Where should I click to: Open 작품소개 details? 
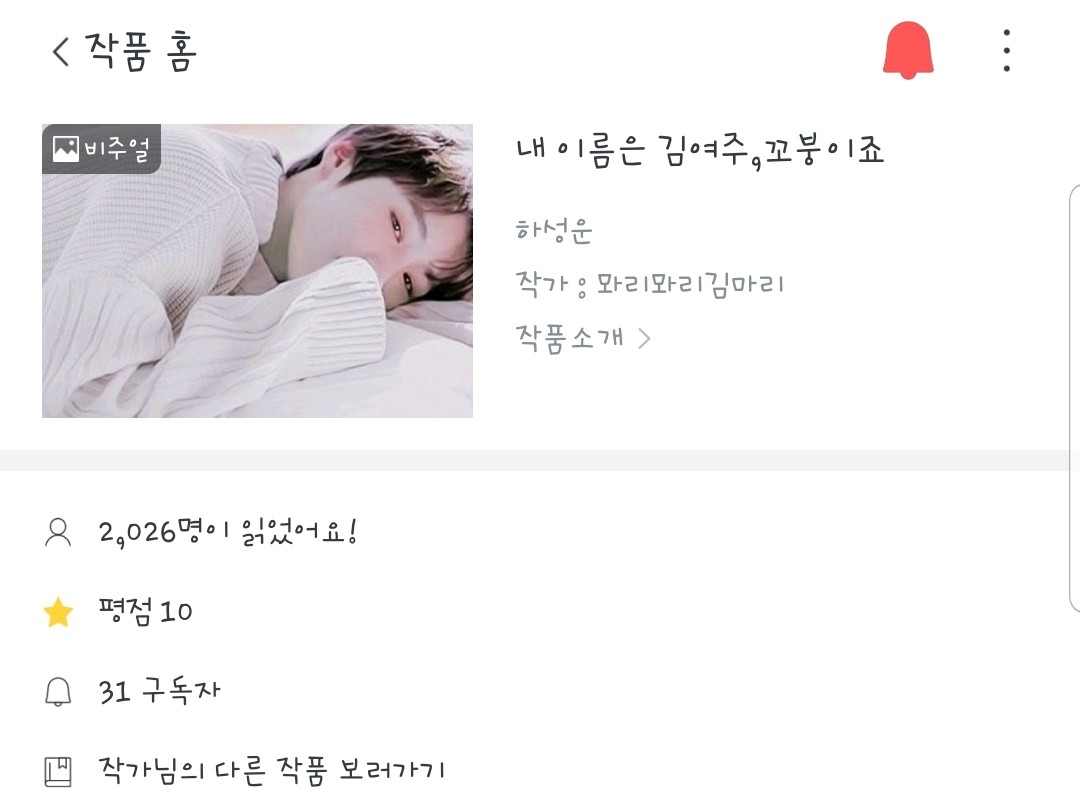[x=583, y=338]
